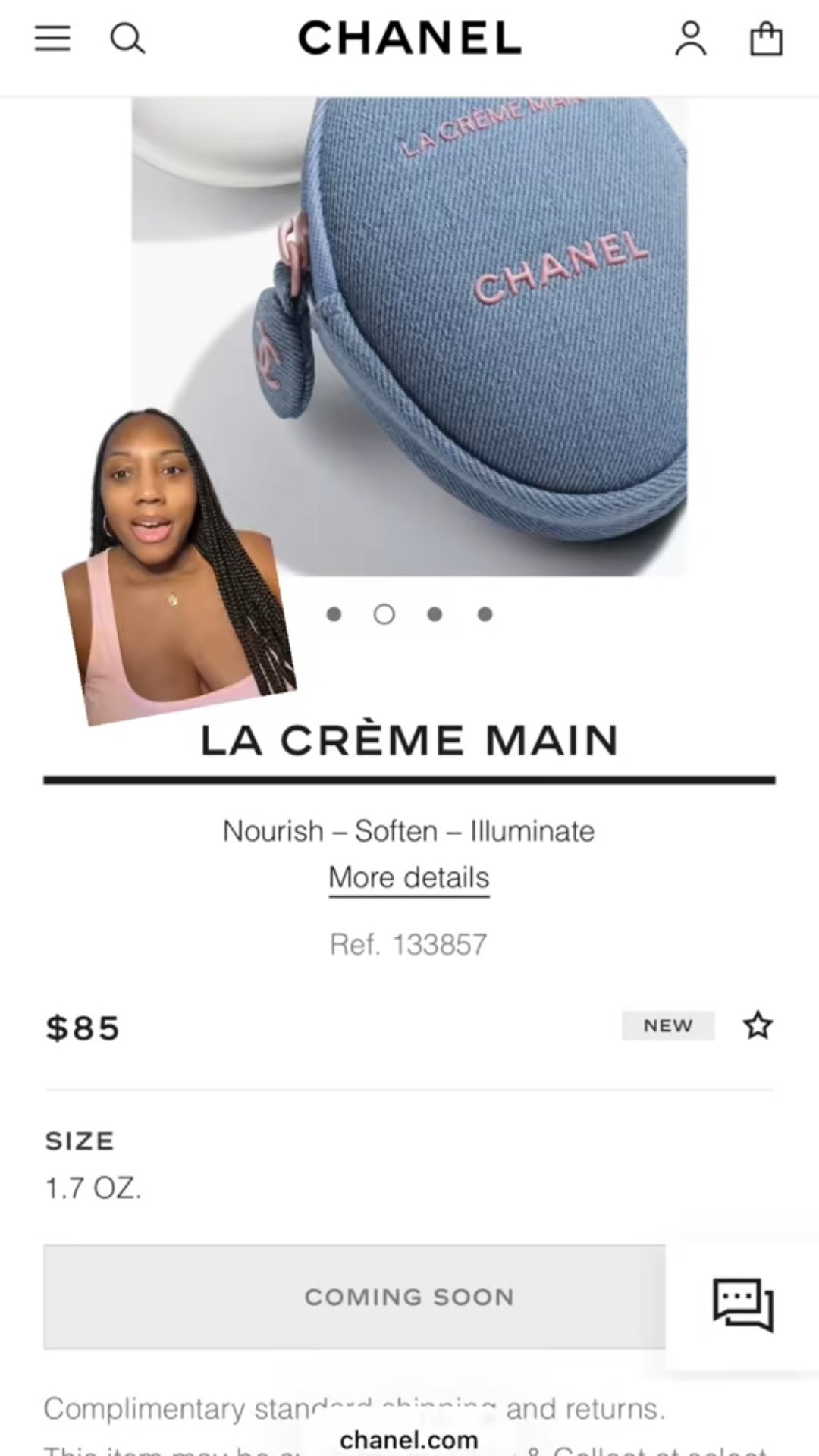Screen dimensions: 819x1456
Task: Select the zipper pouch product image
Action: pyautogui.click(x=493, y=303)
